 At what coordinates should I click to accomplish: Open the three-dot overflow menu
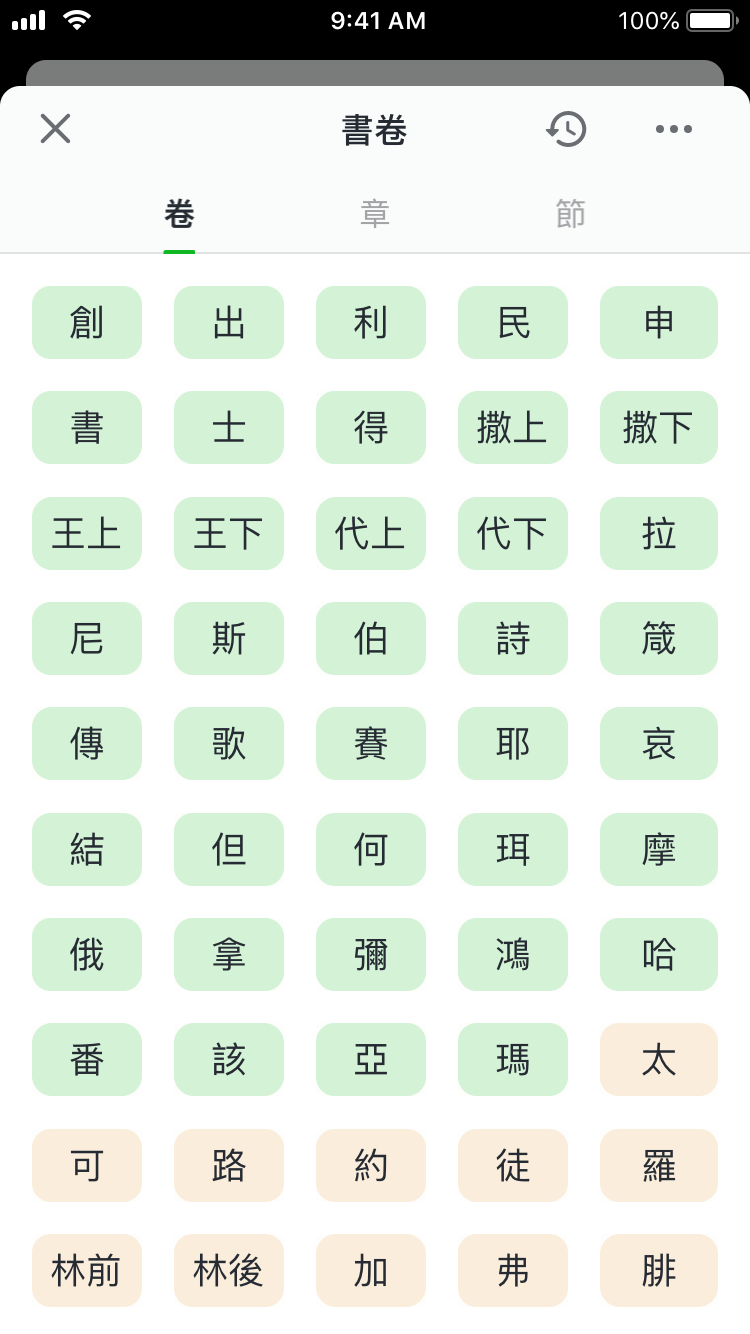(x=673, y=129)
